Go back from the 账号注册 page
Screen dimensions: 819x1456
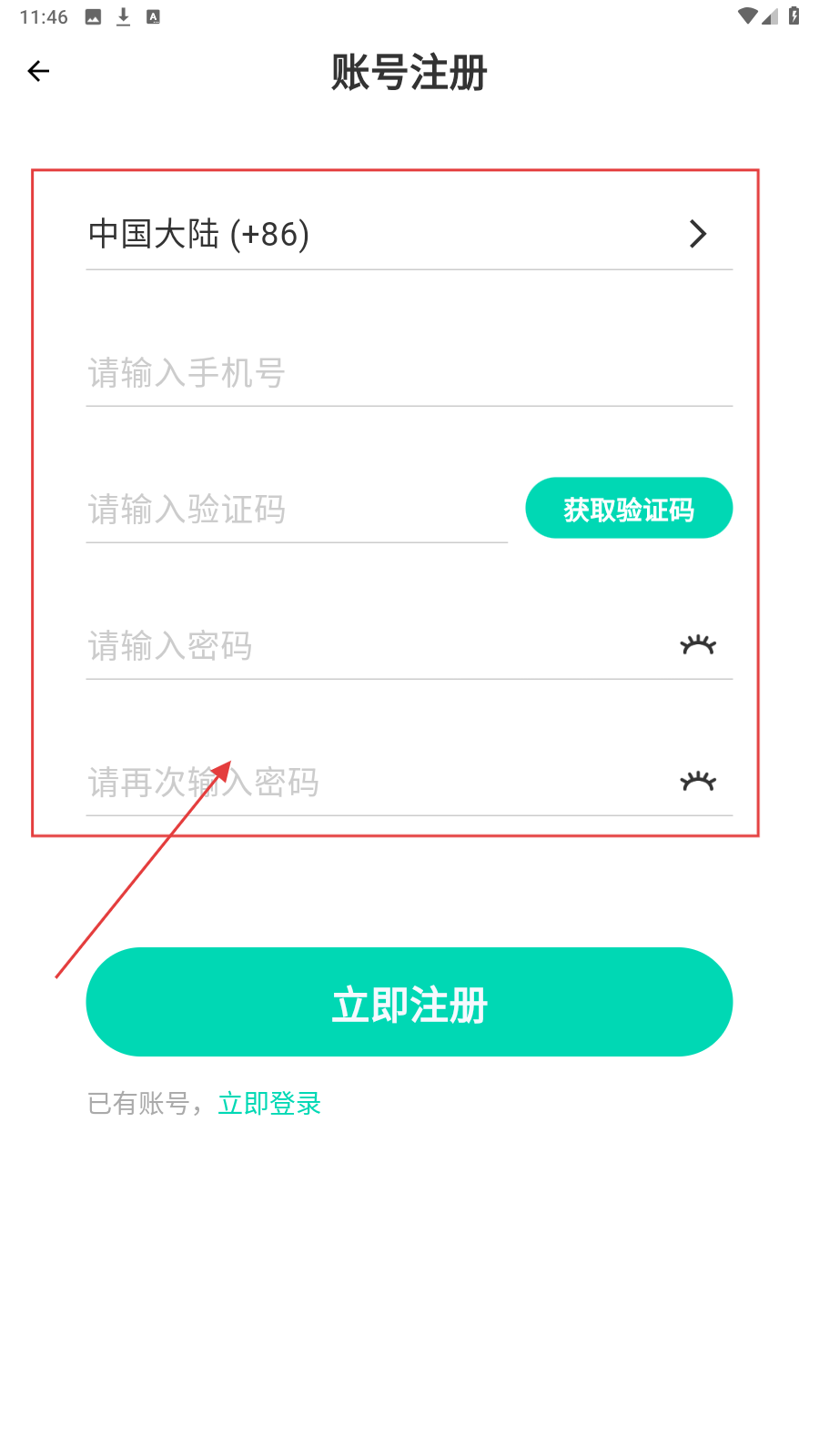38,71
